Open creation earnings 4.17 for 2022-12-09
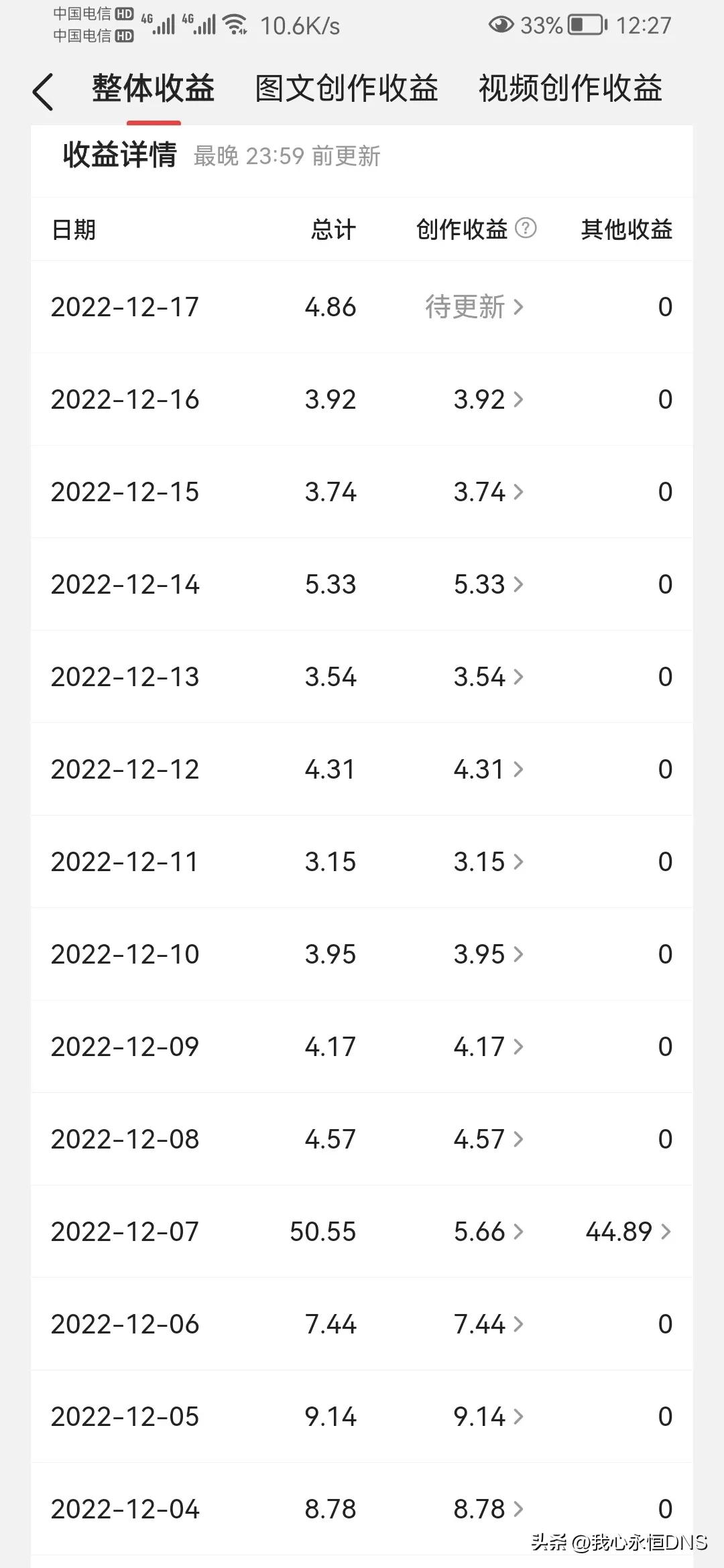The width and height of the screenshot is (724, 1568). (487, 1047)
